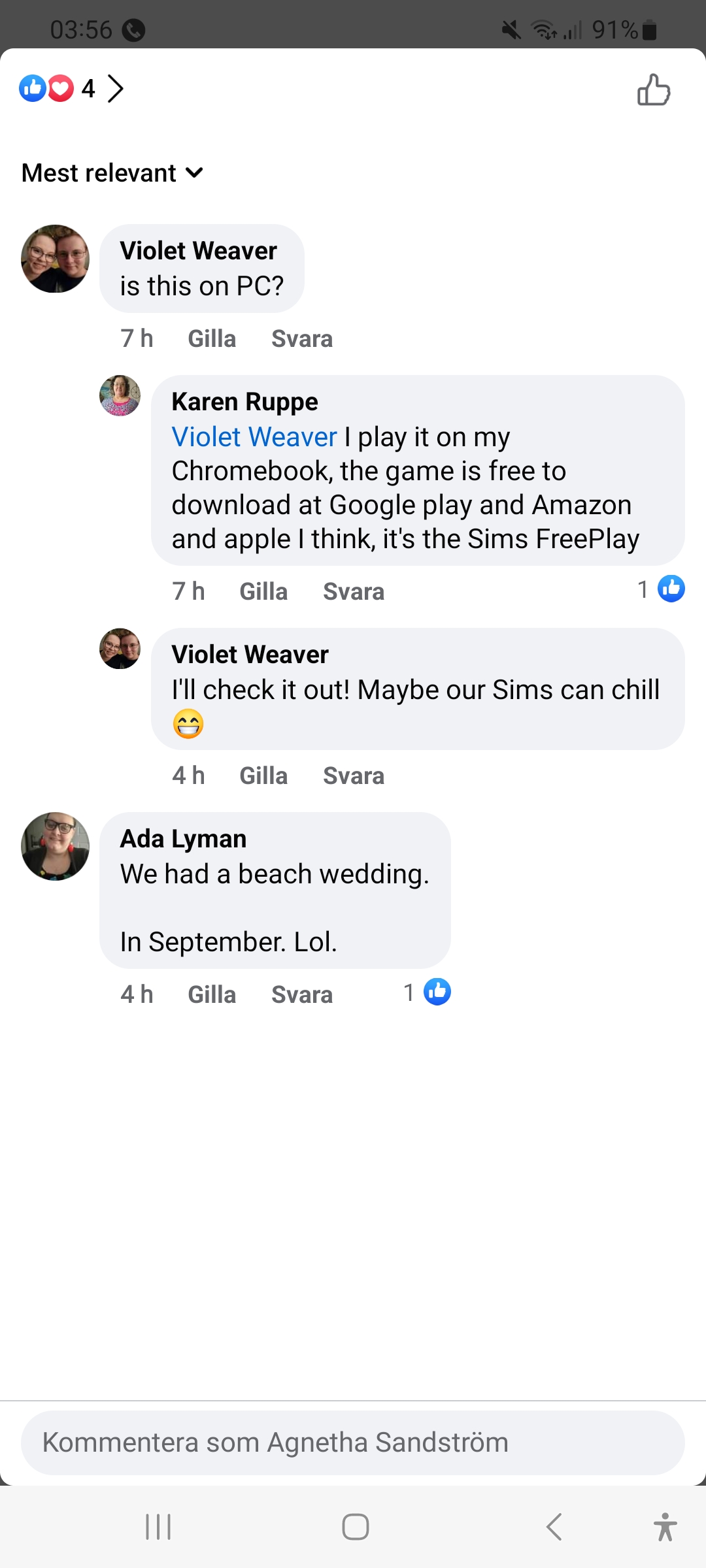Focus the Kommentera som Agnetha Sandström field

(353, 1443)
